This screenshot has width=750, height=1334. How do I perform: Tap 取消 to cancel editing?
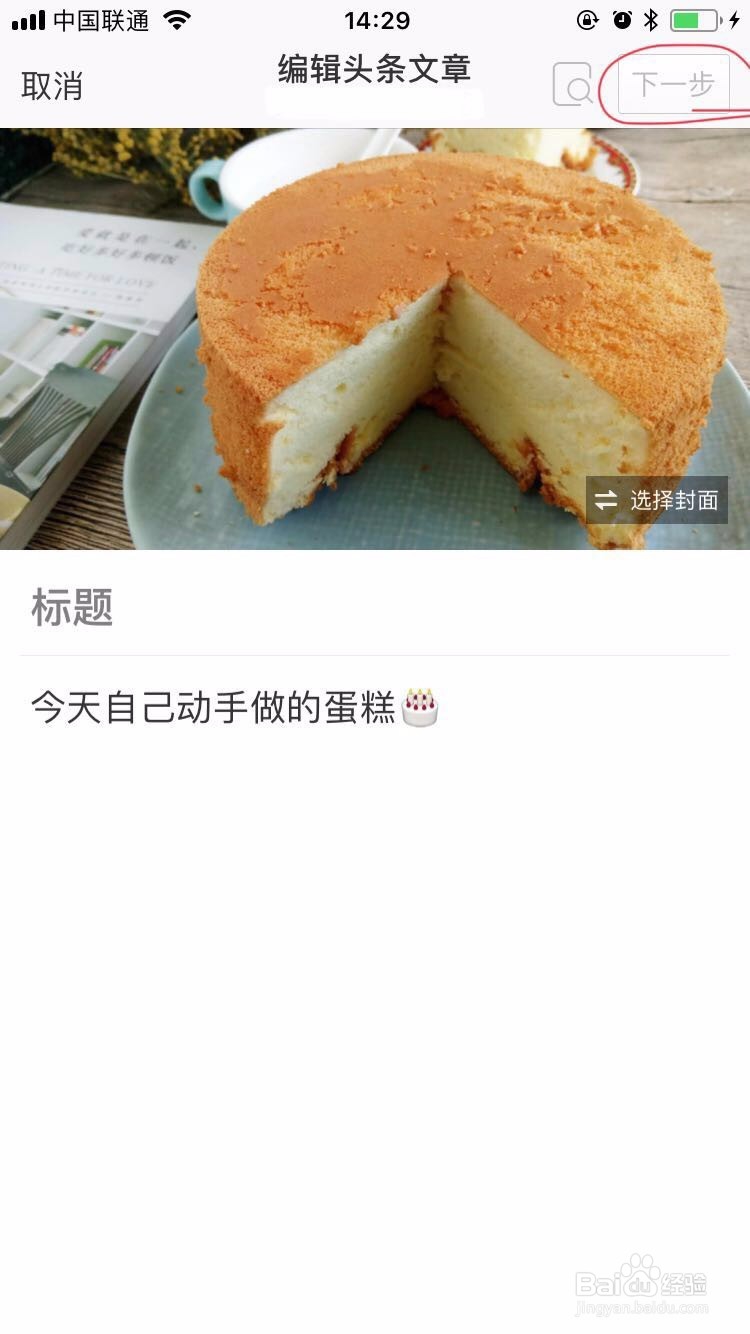pyautogui.click(x=52, y=86)
